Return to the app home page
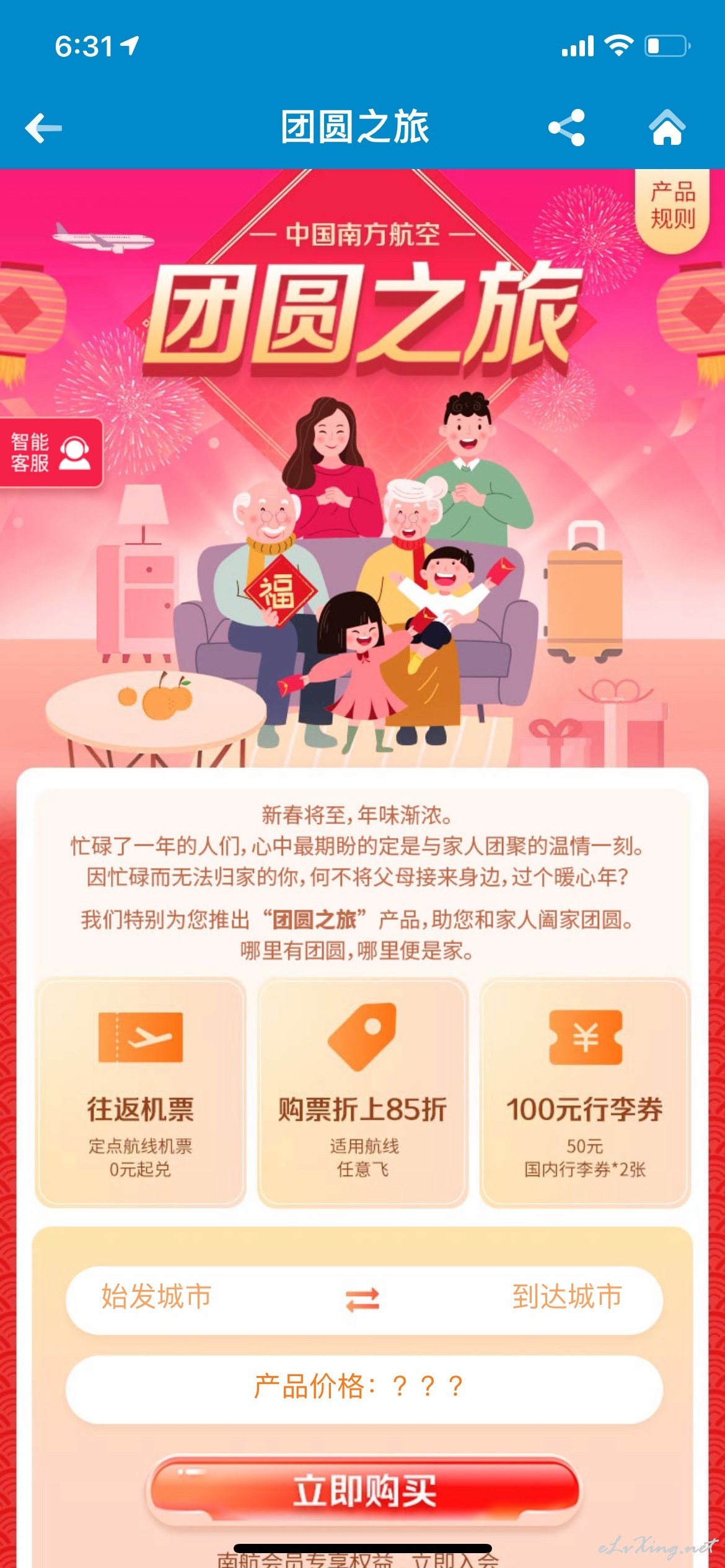Screen dimensions: 725x1568 point(667,128)
